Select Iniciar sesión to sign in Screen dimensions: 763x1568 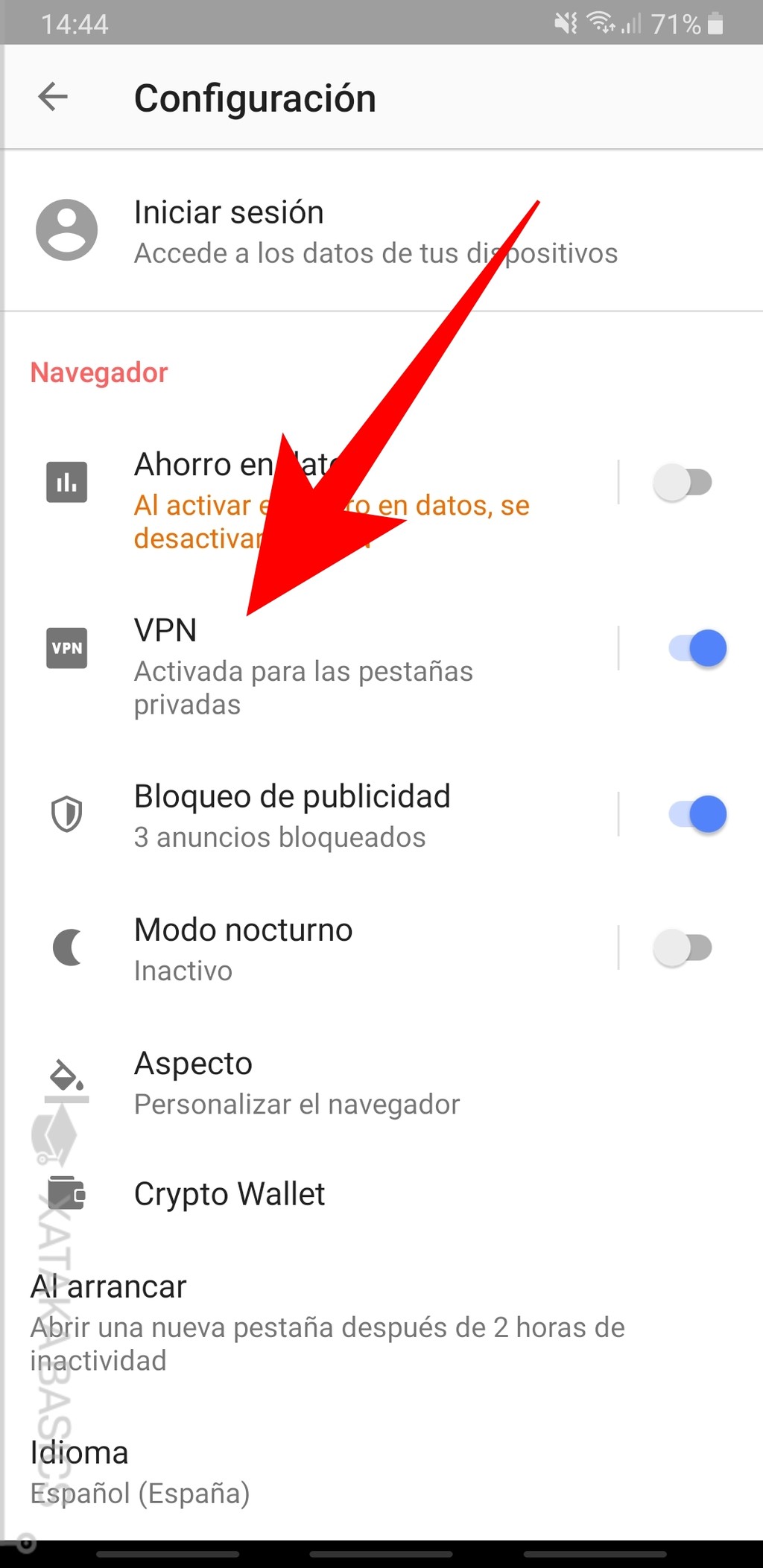click(298, 229)
